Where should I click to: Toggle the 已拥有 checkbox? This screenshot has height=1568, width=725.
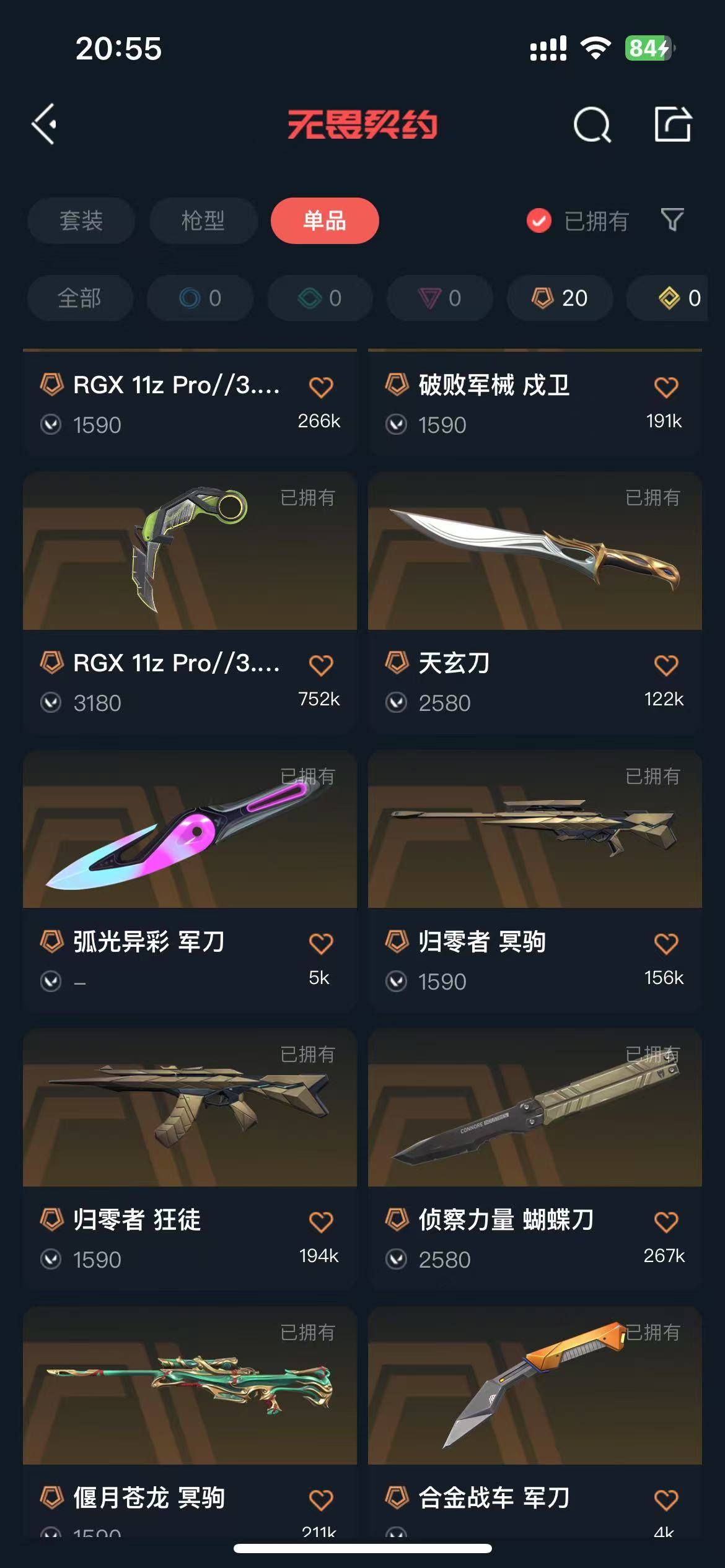pos(539,220)
